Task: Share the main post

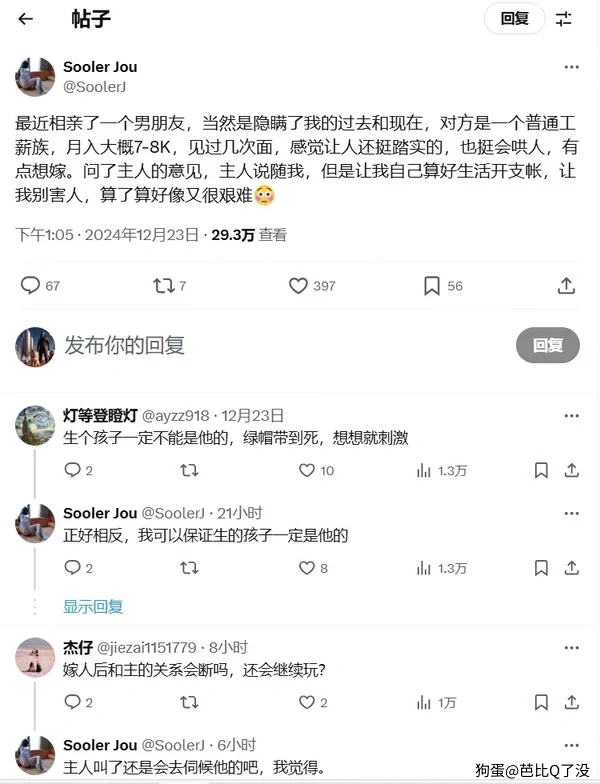Action: tap(566, 286)
